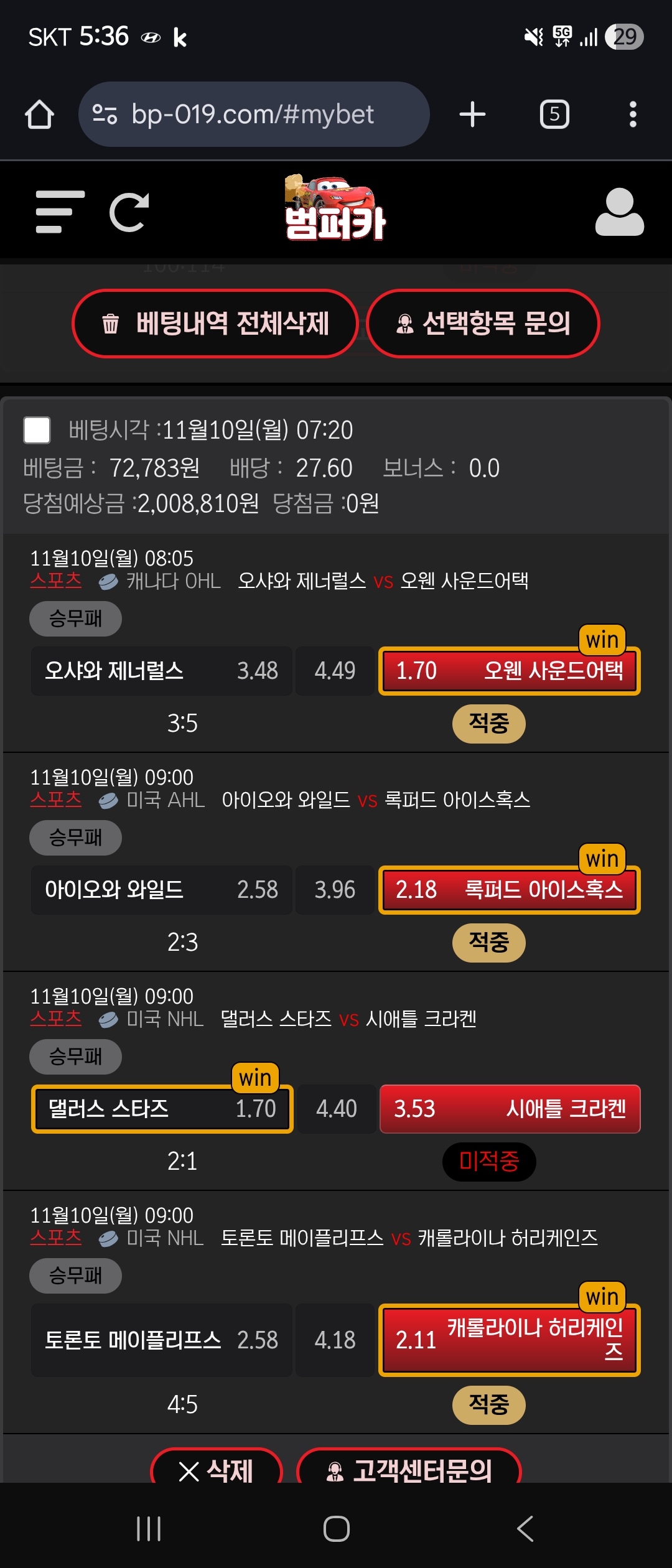Open recent apps from navigation bar
672x1568 pixels.
[x=149, y=1529]
